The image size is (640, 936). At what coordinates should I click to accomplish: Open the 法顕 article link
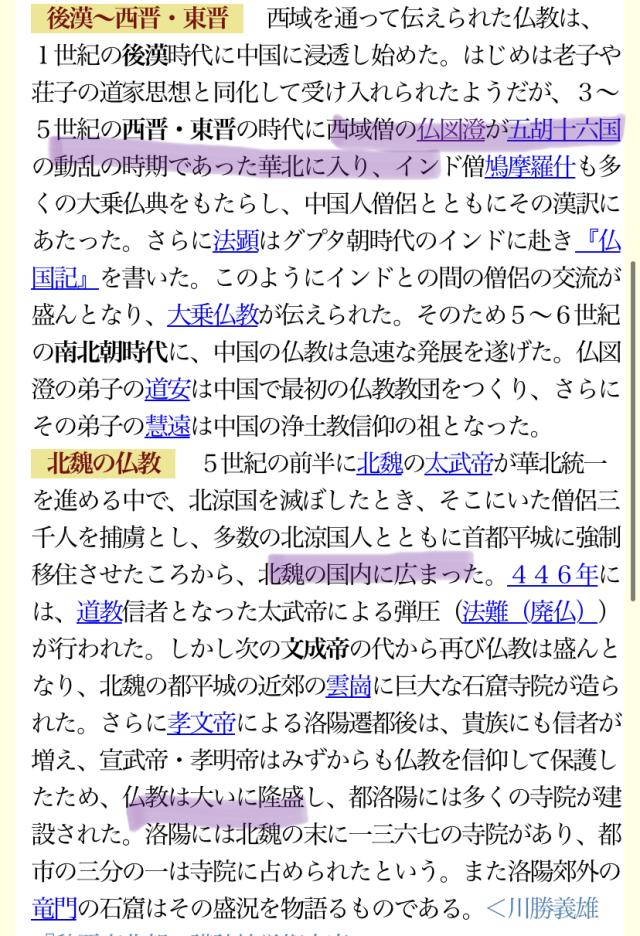[x=236, y=240]
